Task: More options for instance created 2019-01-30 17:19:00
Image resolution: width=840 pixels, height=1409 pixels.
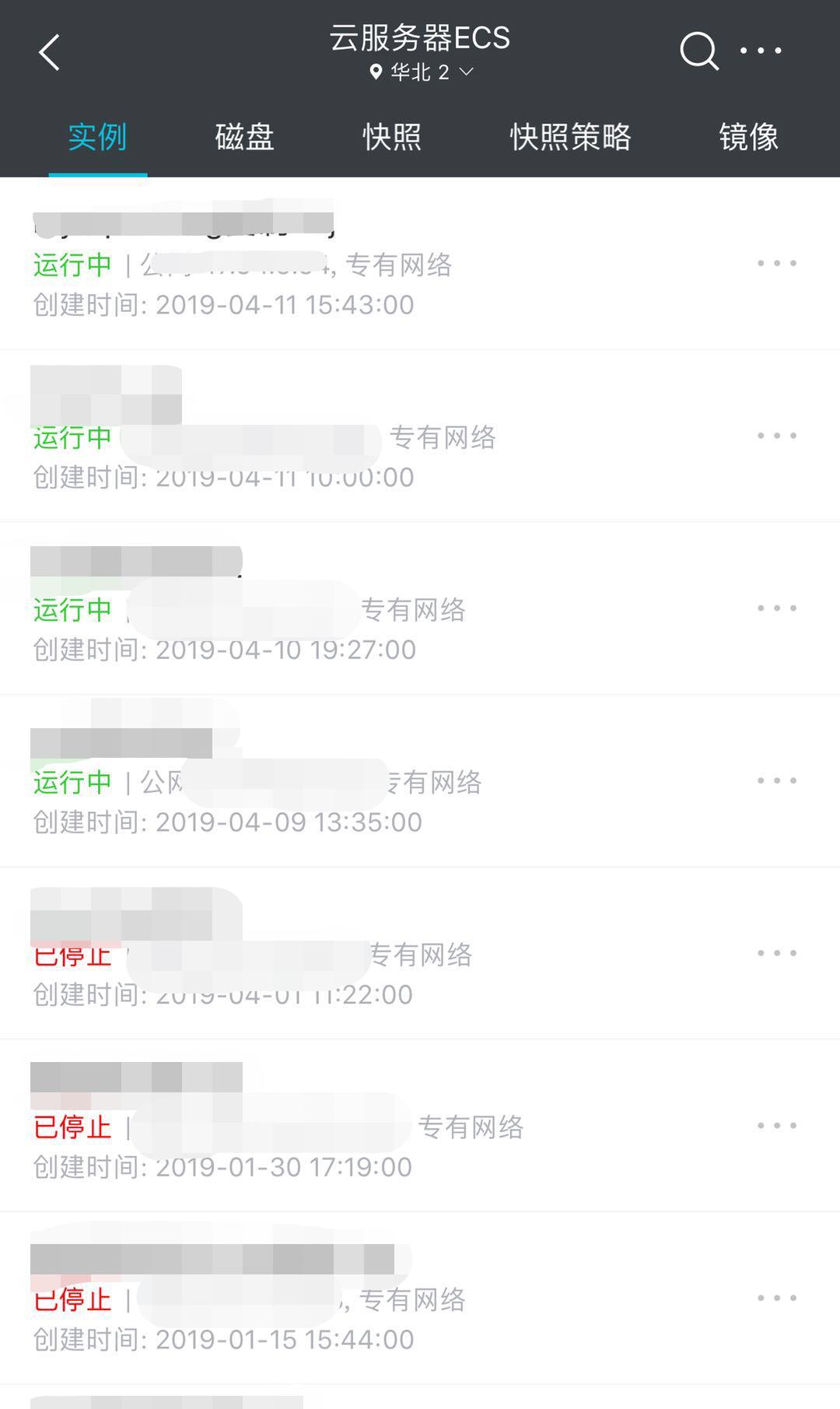Action: click(777, 1126)
